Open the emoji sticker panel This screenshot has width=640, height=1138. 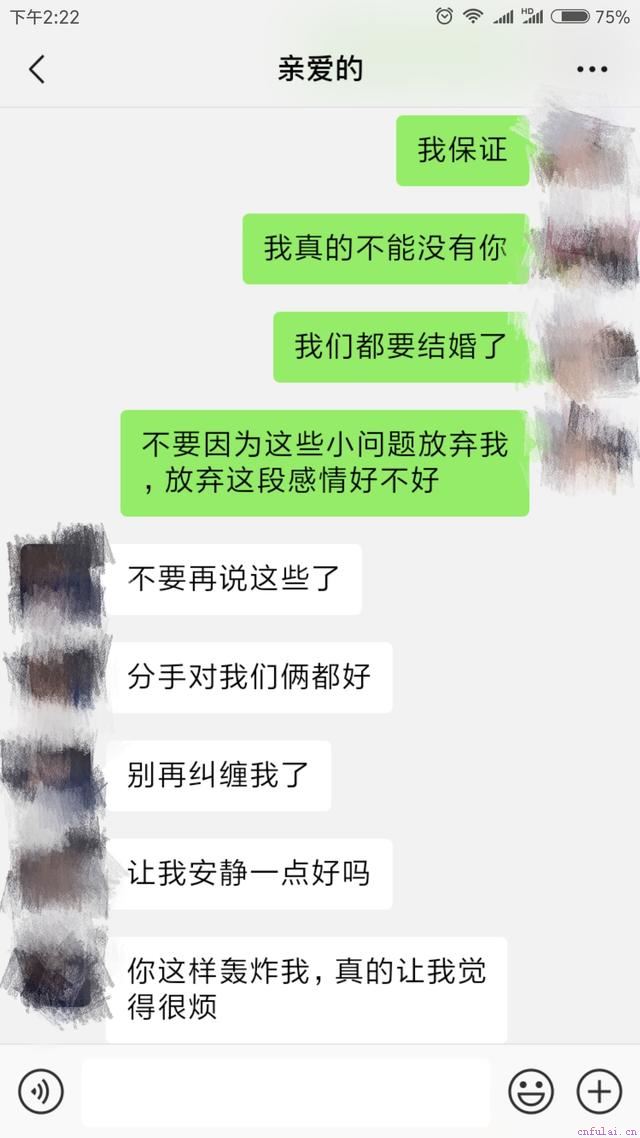pyautogui.click(x=530, y=1091)
